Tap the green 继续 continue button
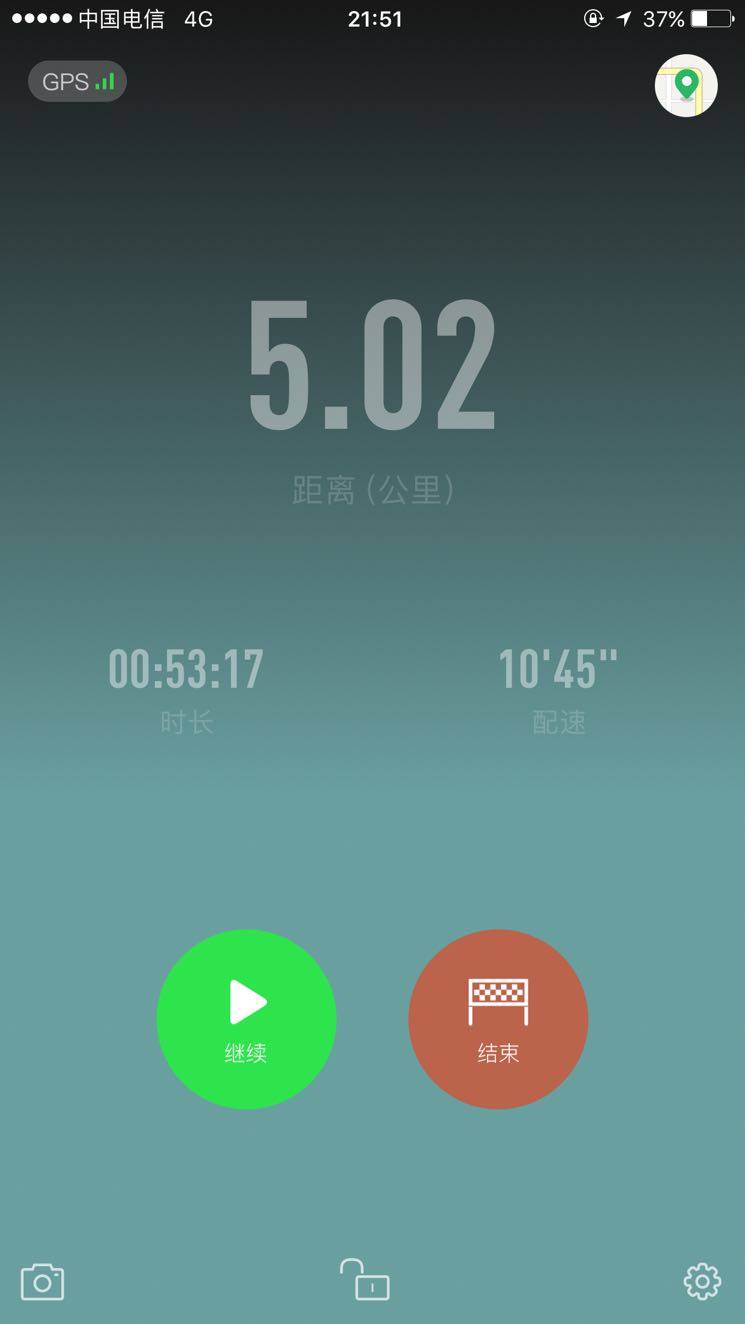The height and width of the screenshot is (1324, 745). [246, 1019]
